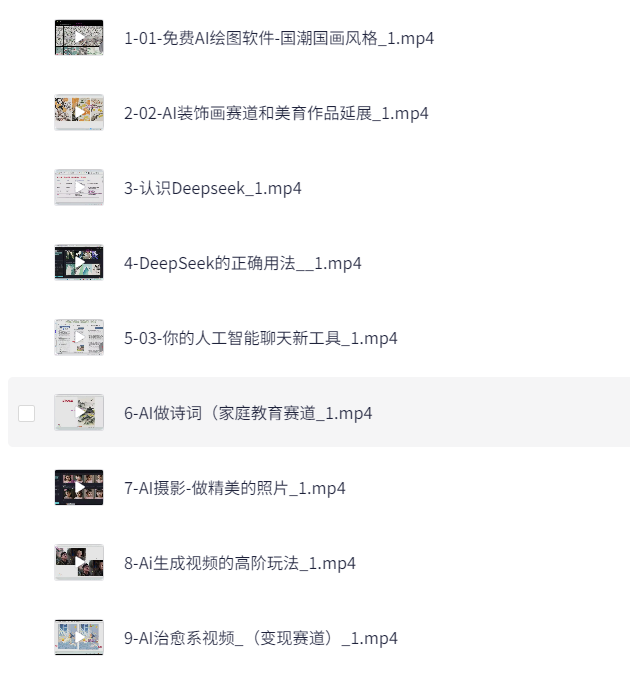630x693 pixels.
Task: Open the file 6-AI做诗词（家庭教育赛道_1.mp4
Action: [x=248, y=413]
